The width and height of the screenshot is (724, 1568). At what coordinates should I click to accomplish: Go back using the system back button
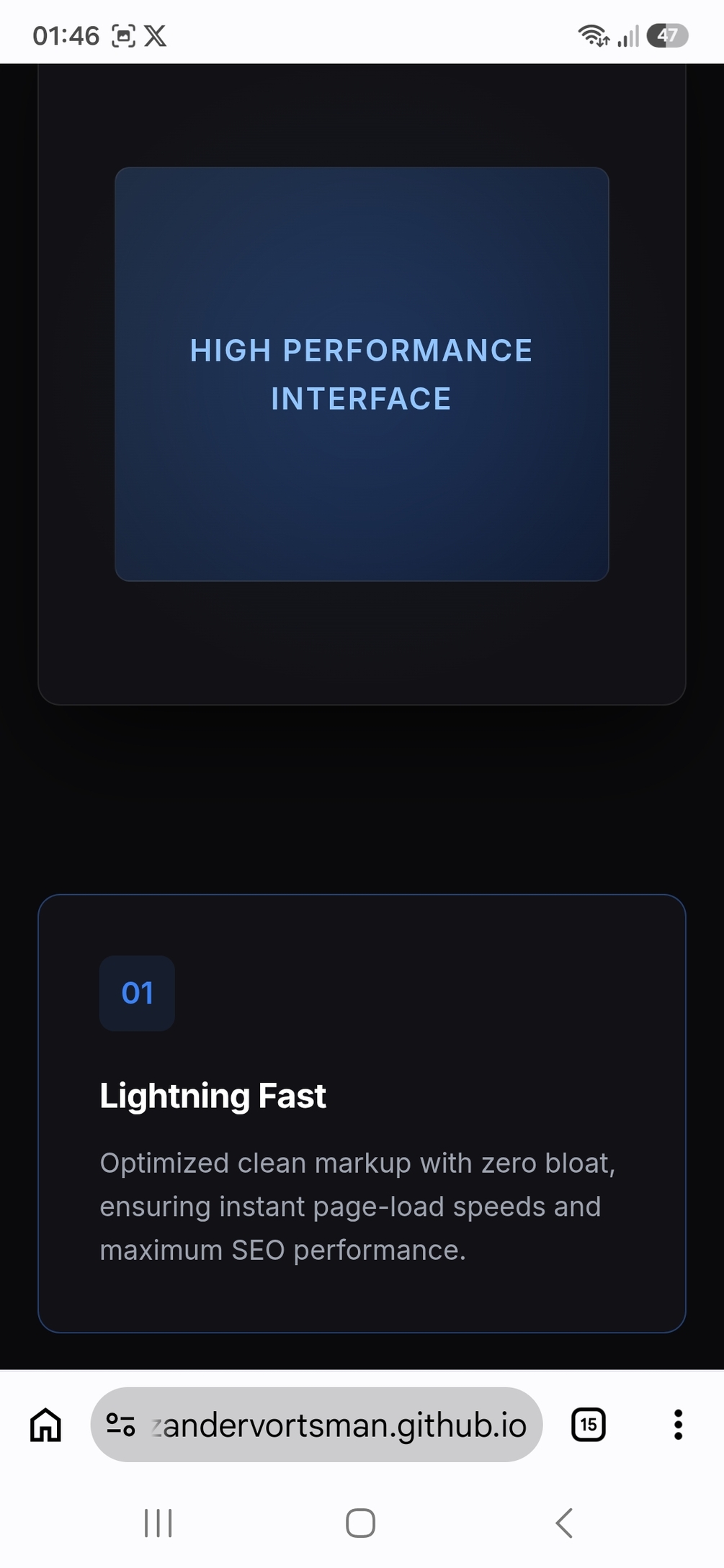(564, 1523)
